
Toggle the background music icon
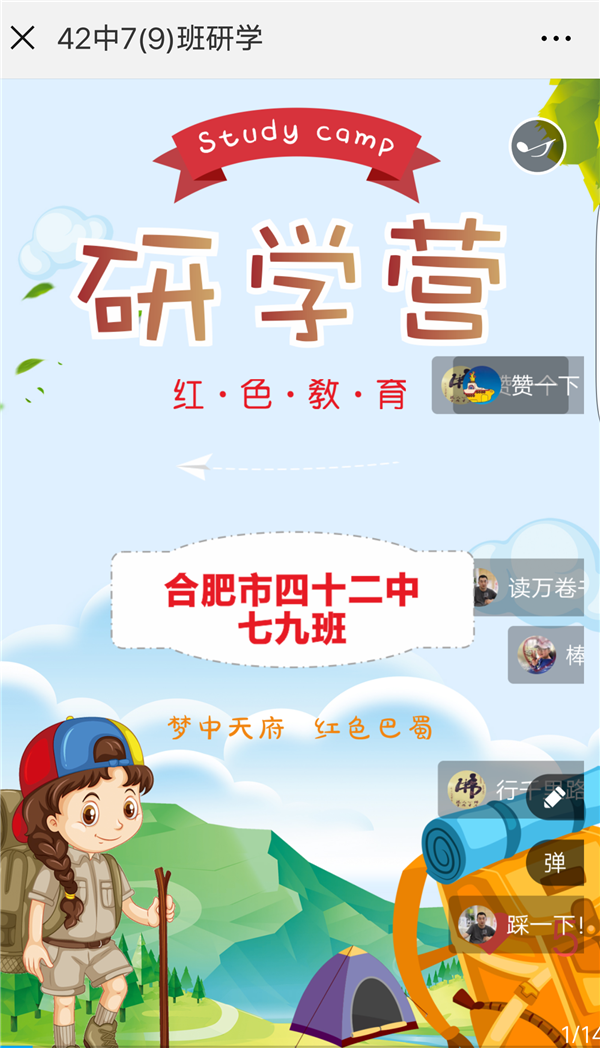click(x=538, y=146)
